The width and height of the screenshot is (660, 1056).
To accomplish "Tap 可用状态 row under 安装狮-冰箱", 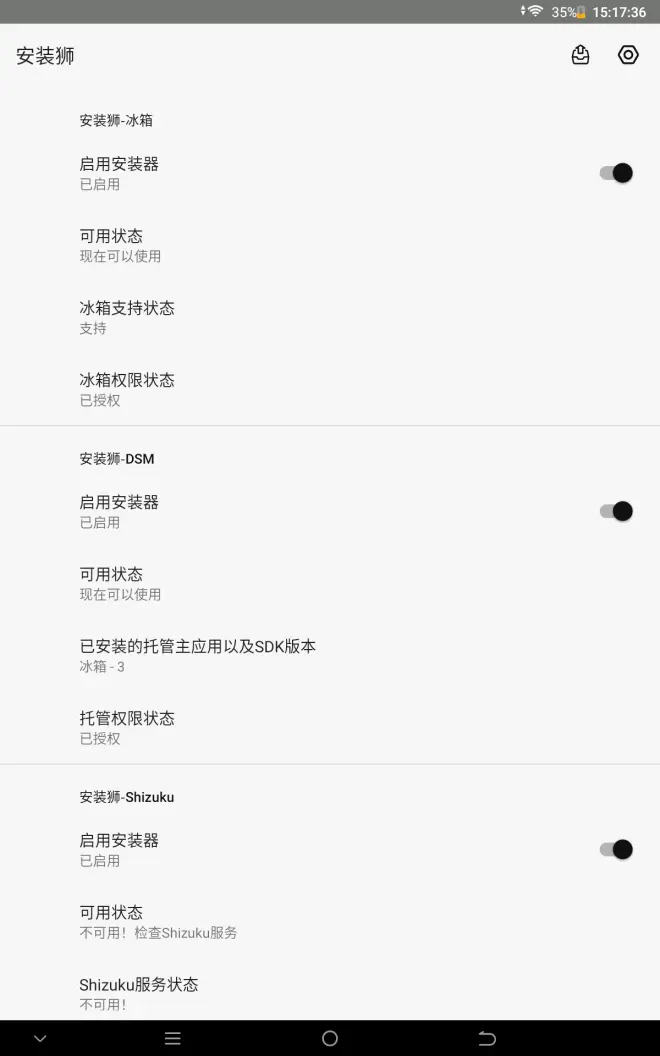I will (330, 245).
